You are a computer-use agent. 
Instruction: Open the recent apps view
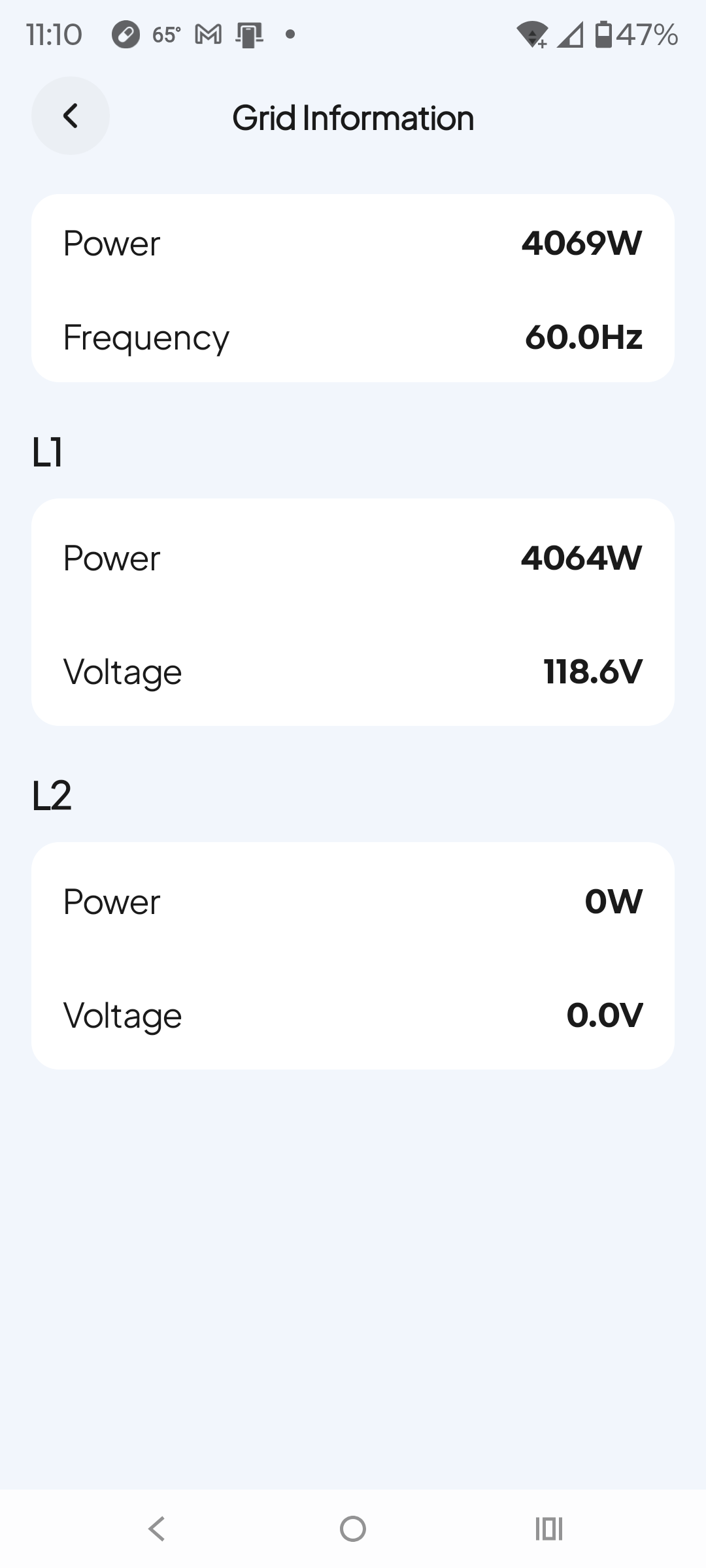pos(549,1529)
